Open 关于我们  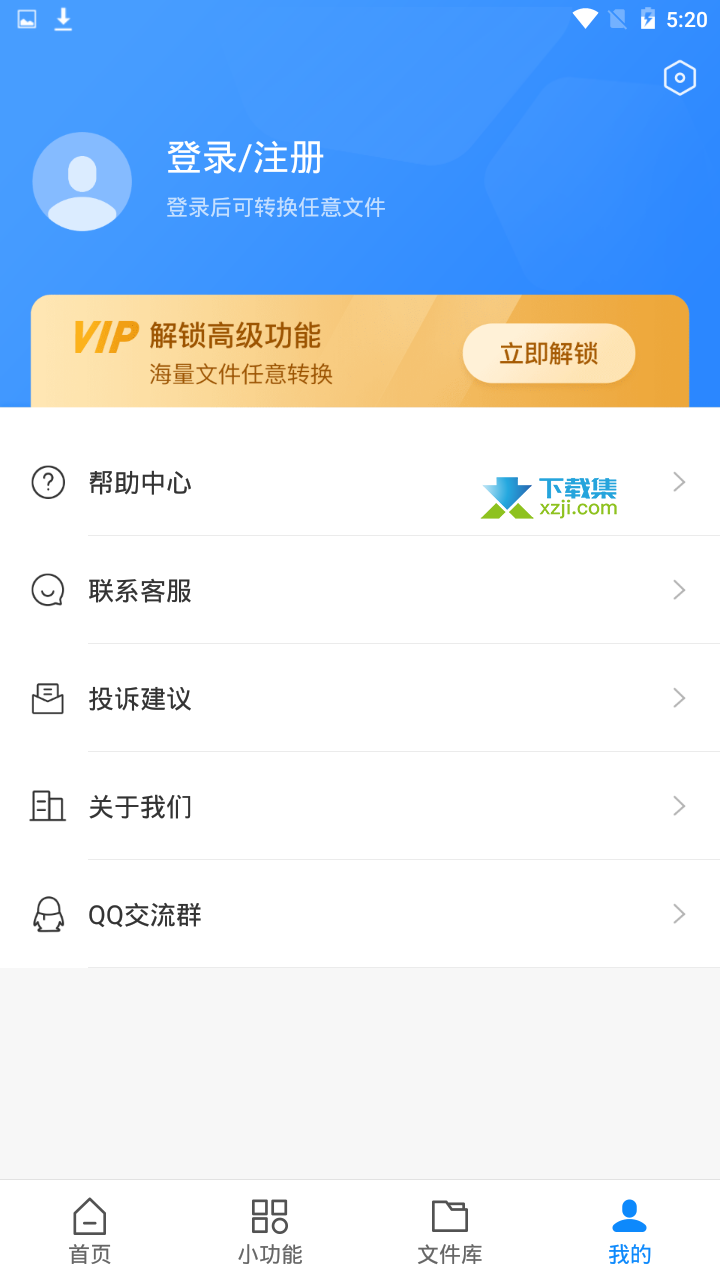[360, 806]
